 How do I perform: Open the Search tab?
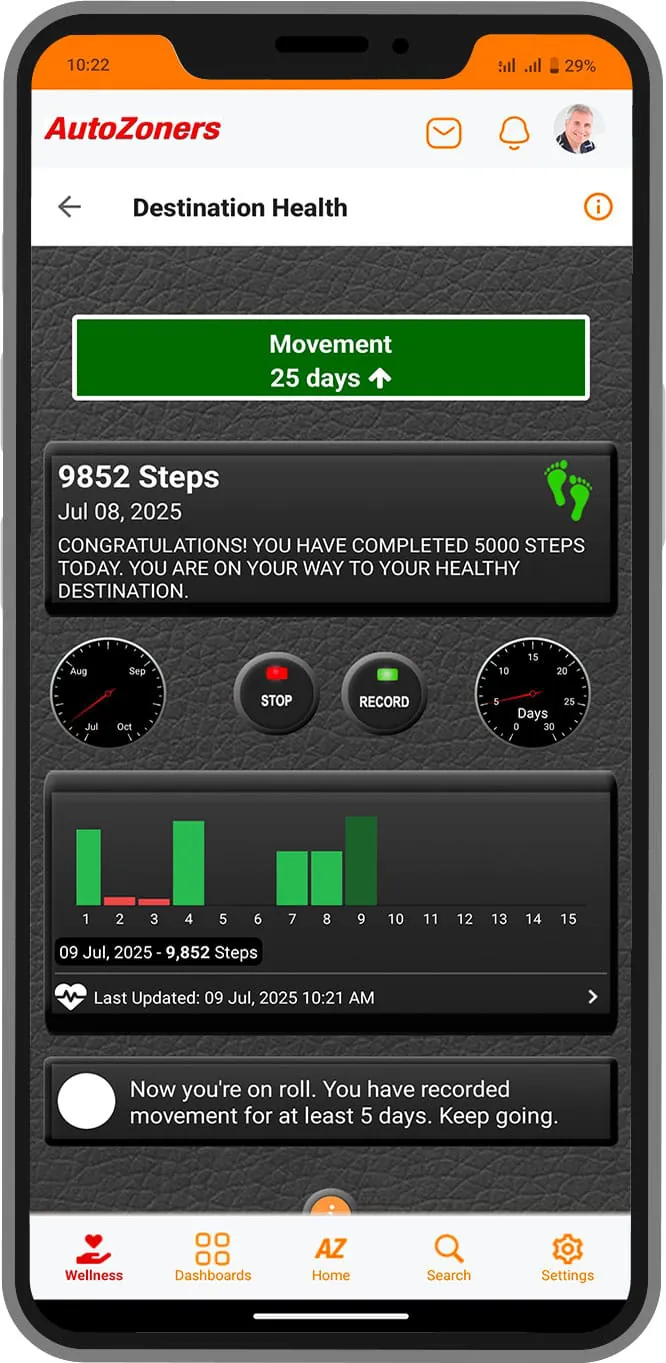point(448,1258)
